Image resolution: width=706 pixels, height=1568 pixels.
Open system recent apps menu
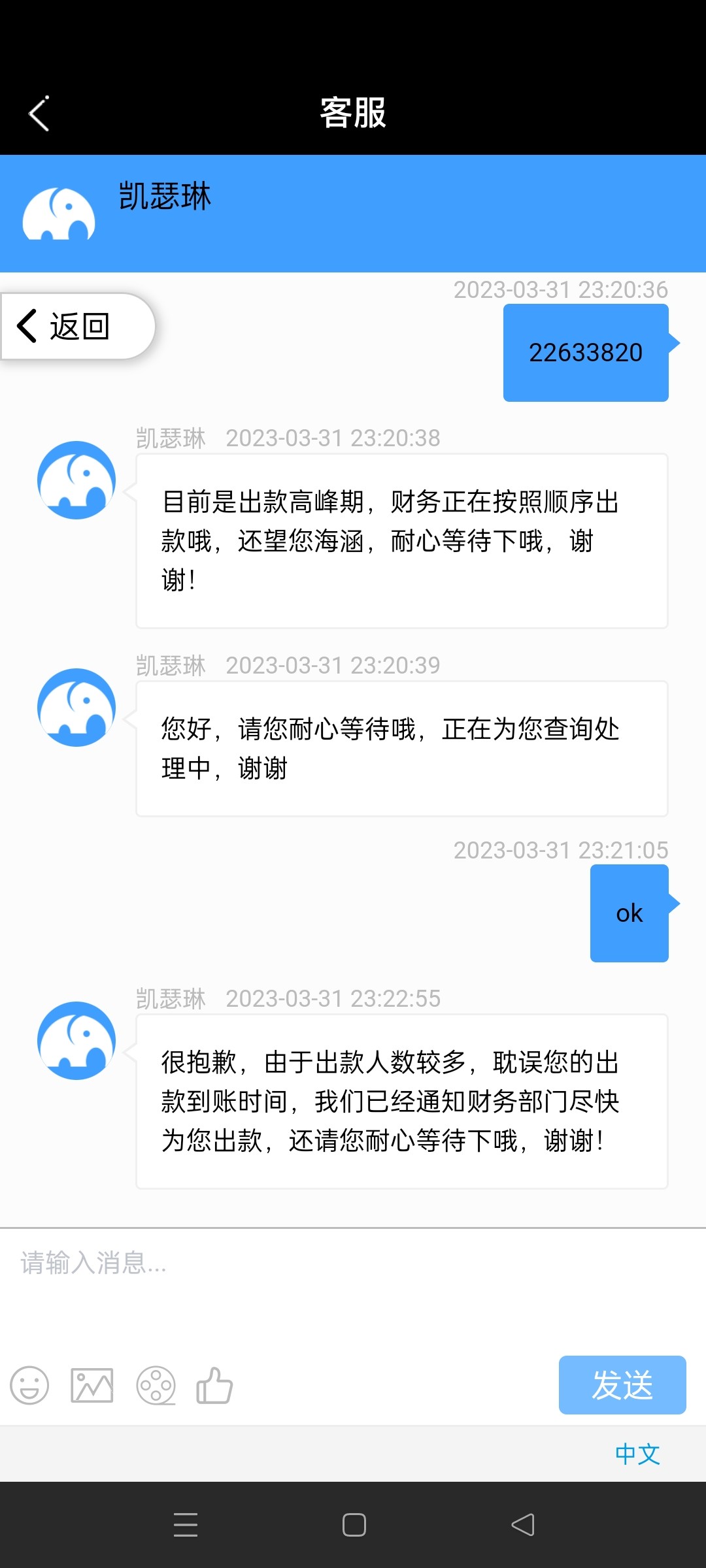click(x=186, y=1525)
